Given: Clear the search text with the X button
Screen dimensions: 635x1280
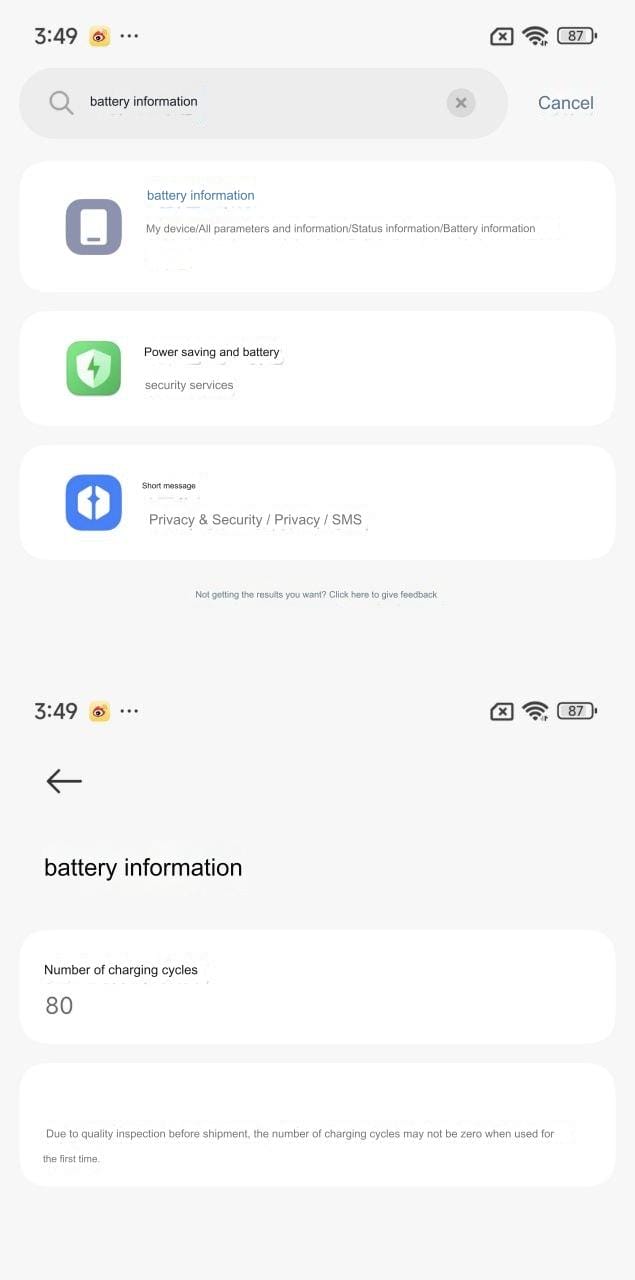Looking at the screenshot, I should [460, 102].
